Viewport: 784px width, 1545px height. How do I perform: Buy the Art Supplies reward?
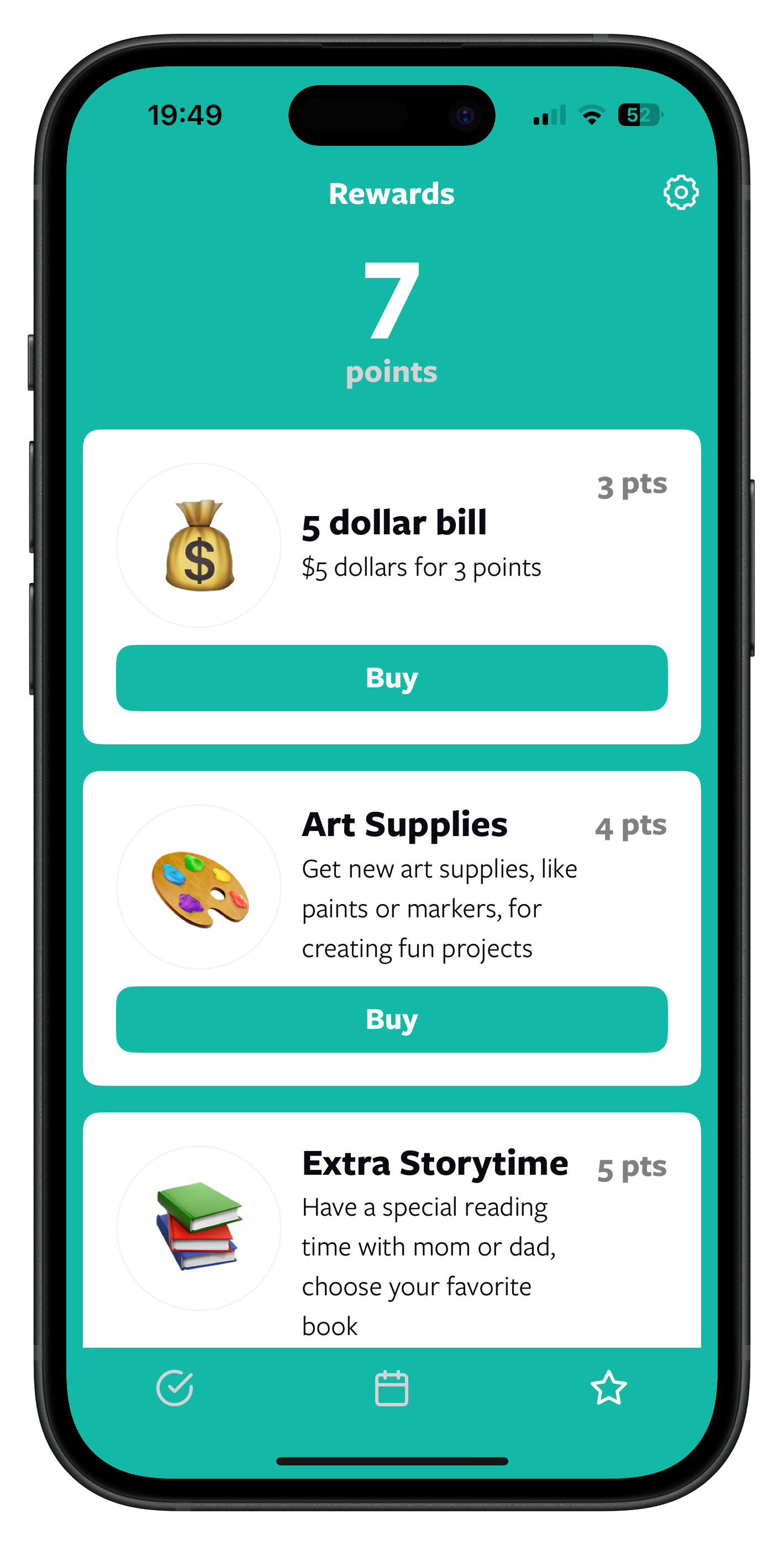point(392,1019)
